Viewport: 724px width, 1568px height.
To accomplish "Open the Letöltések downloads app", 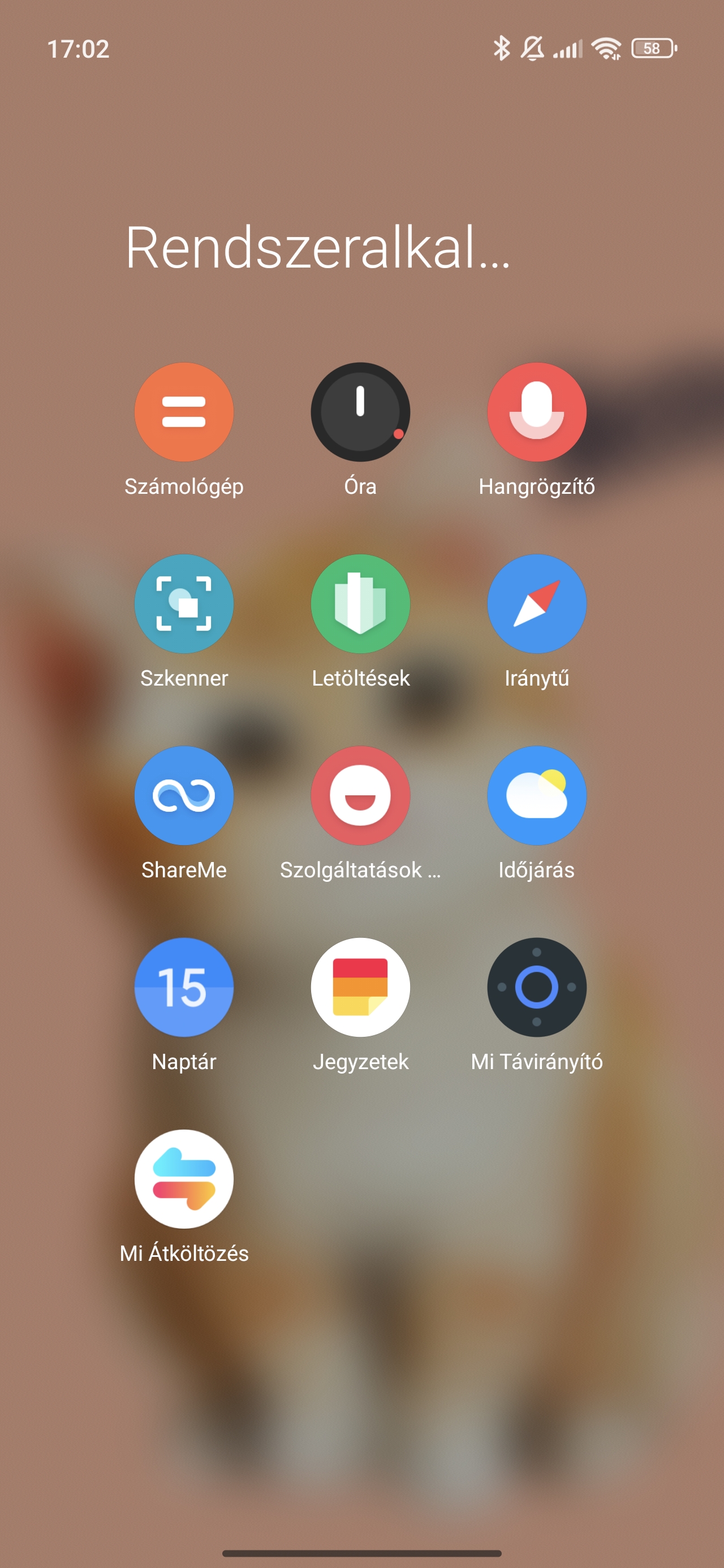I will 360,604.
